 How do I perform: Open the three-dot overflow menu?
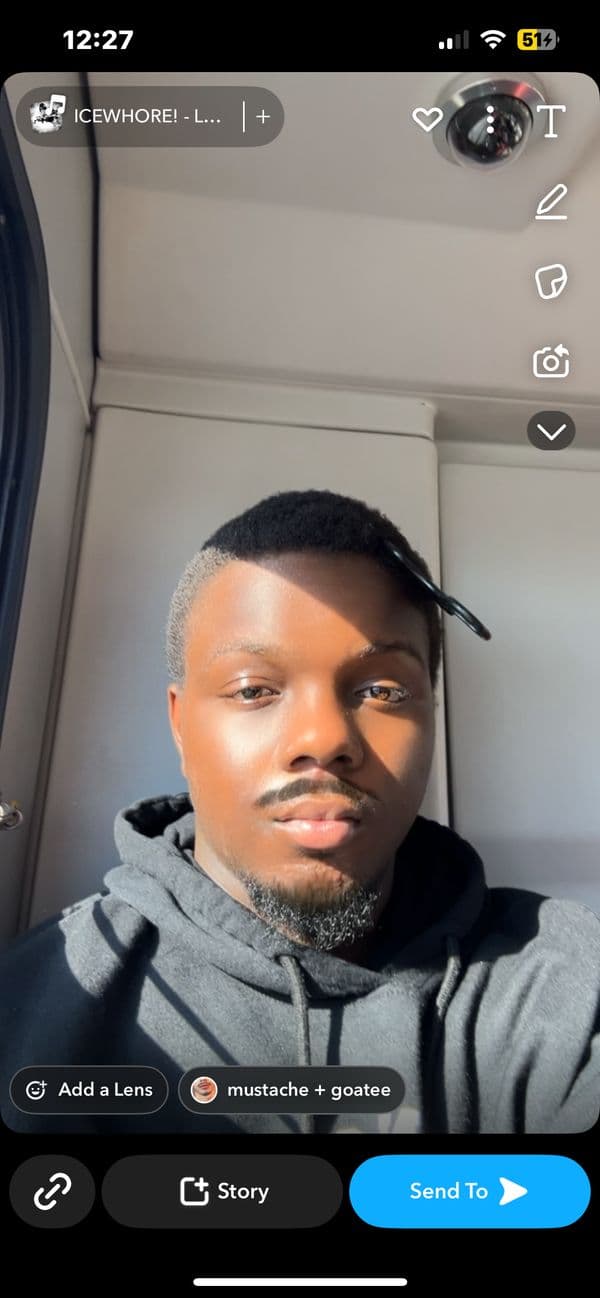[490, 121]
